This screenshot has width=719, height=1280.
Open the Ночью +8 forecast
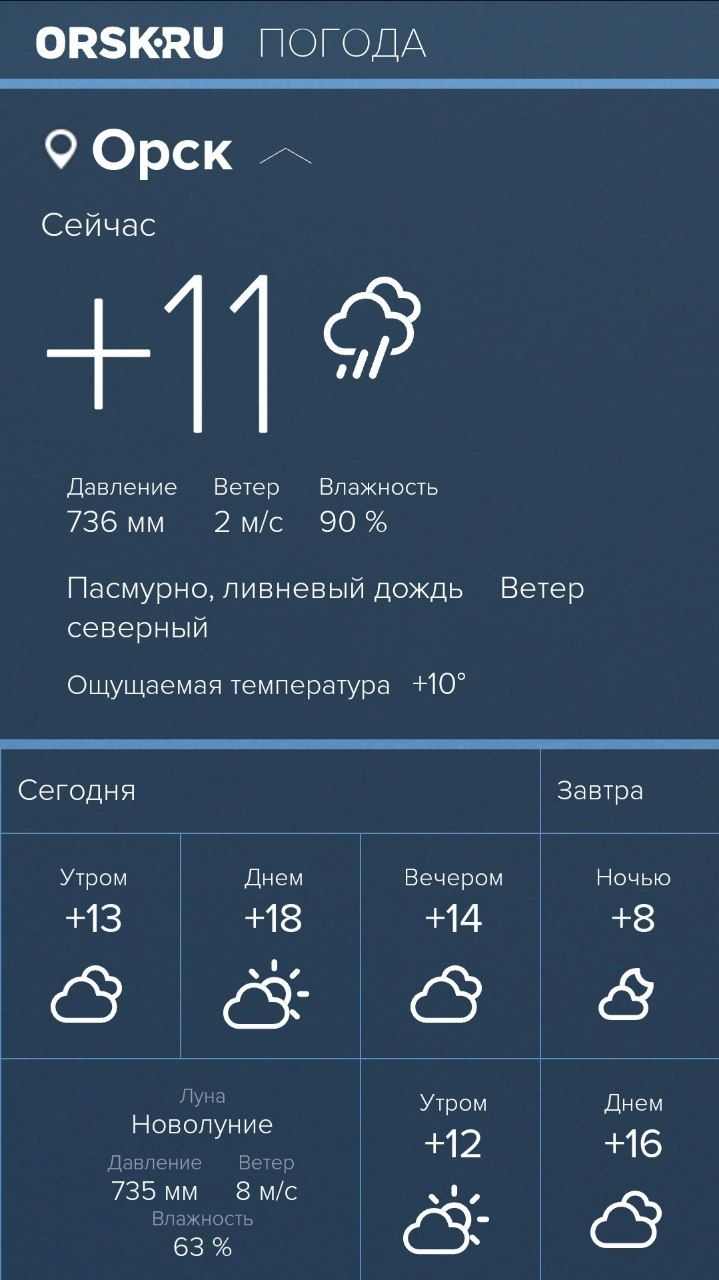coord(630,945)
